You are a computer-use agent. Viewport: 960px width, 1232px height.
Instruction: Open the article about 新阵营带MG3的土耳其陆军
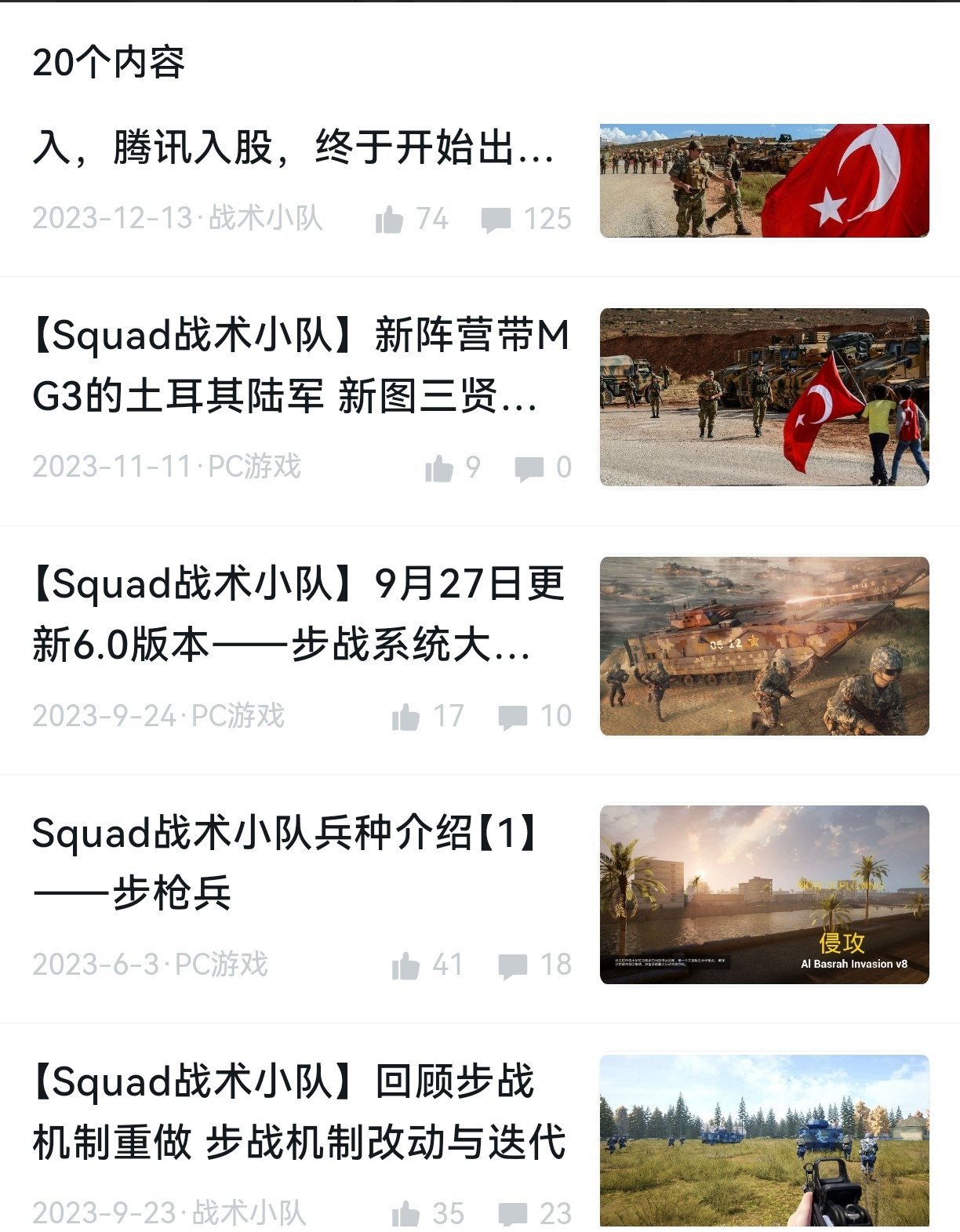[x=300, y=365]
